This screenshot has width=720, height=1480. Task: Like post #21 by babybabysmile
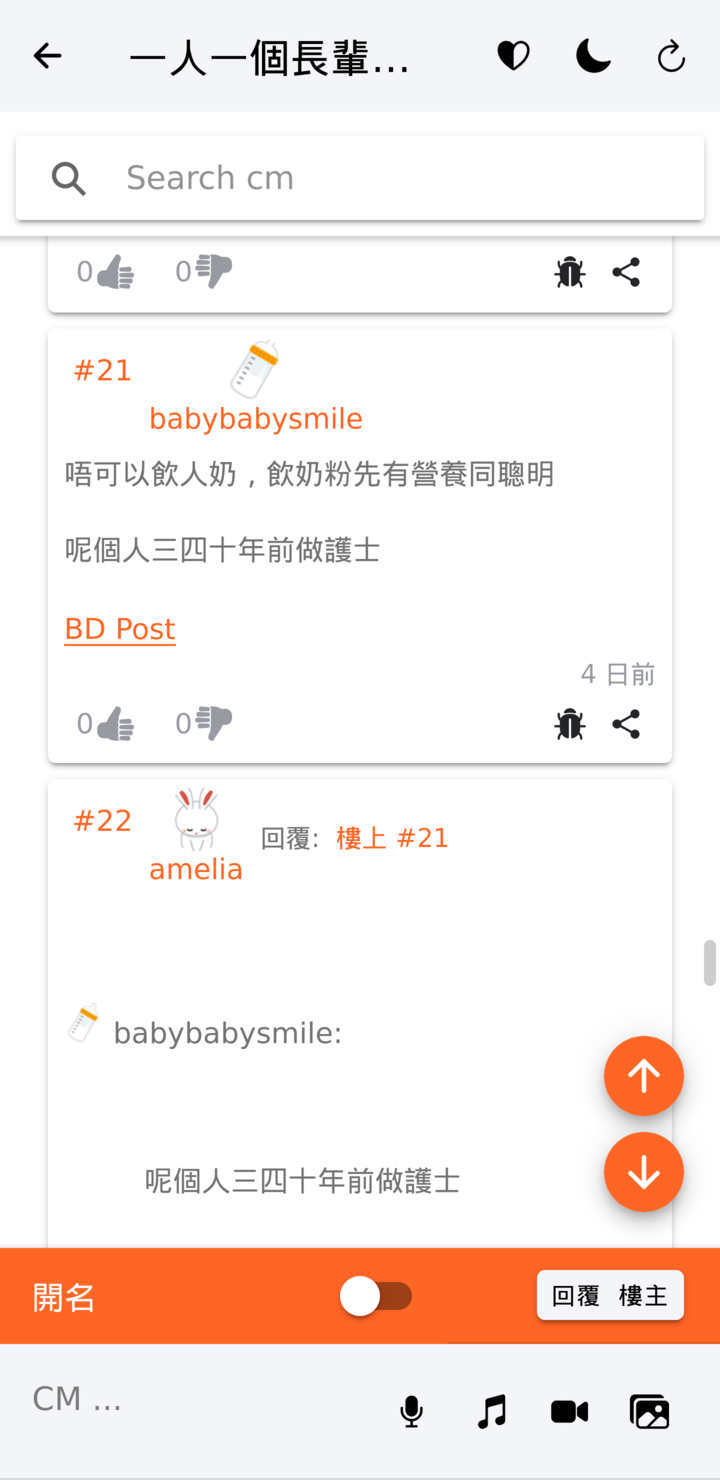point(115,723)
